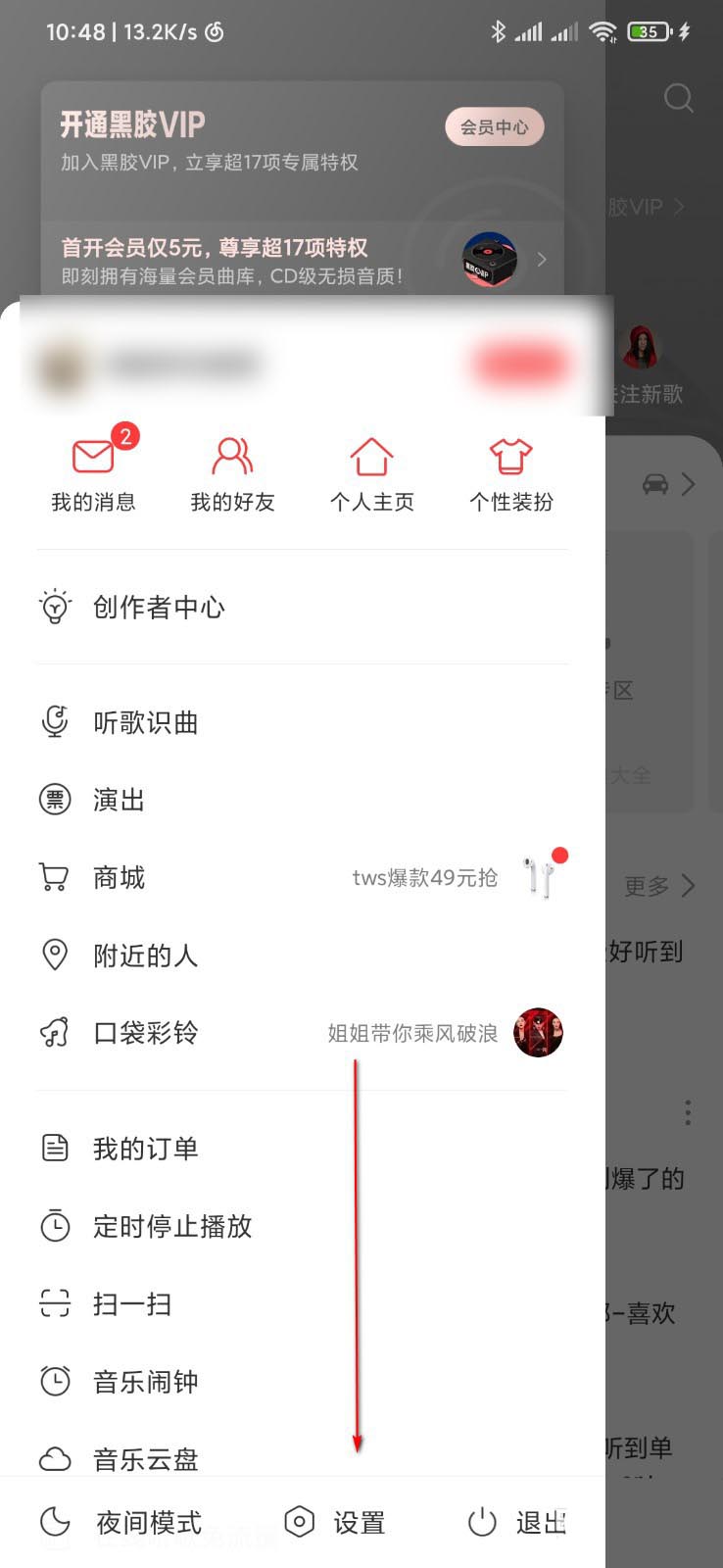Open 设置 settings

coord(336,1522)
